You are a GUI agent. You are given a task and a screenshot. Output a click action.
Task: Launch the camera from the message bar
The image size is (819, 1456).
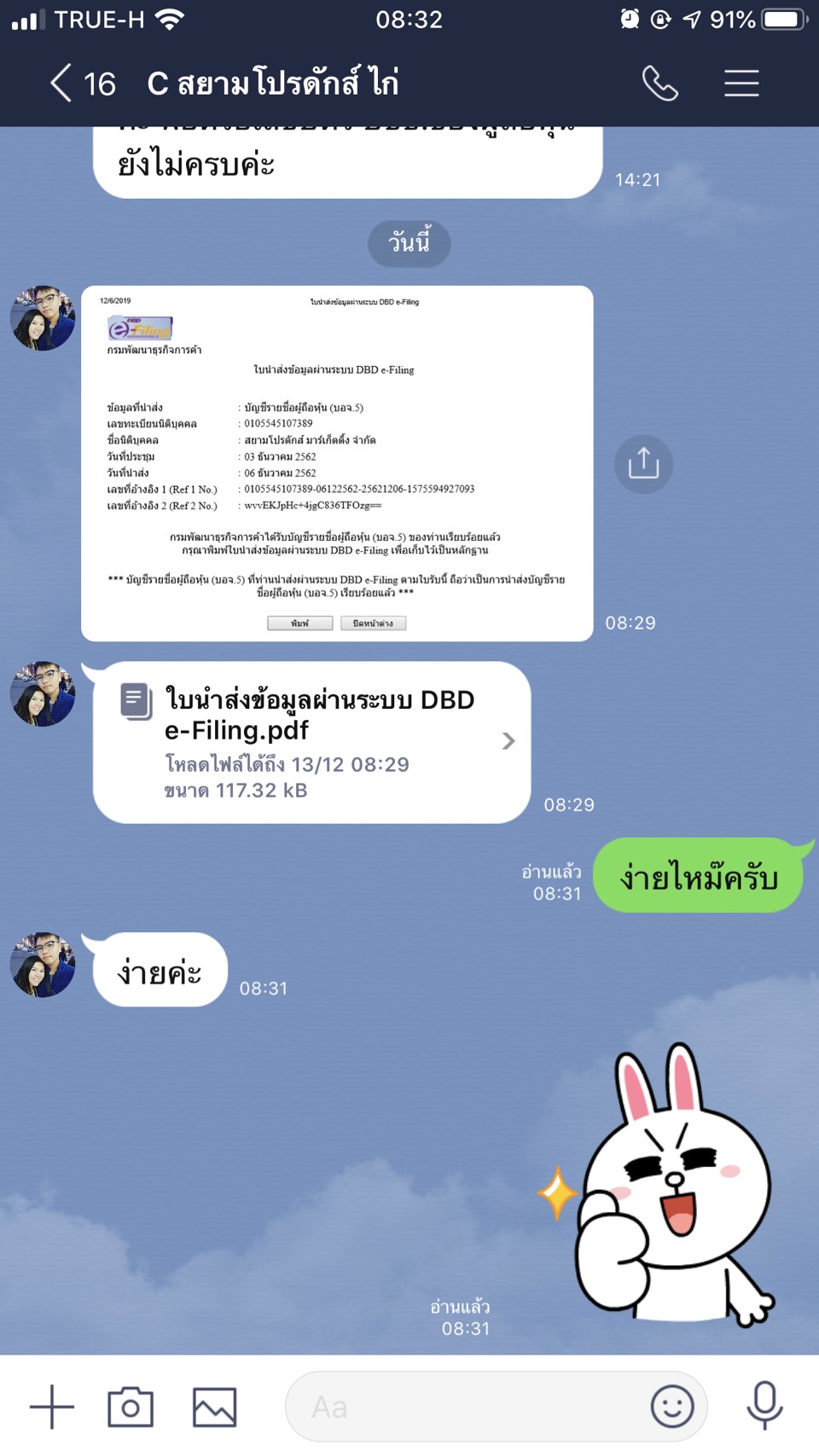pyautogui.click(x=131, y=1407)
